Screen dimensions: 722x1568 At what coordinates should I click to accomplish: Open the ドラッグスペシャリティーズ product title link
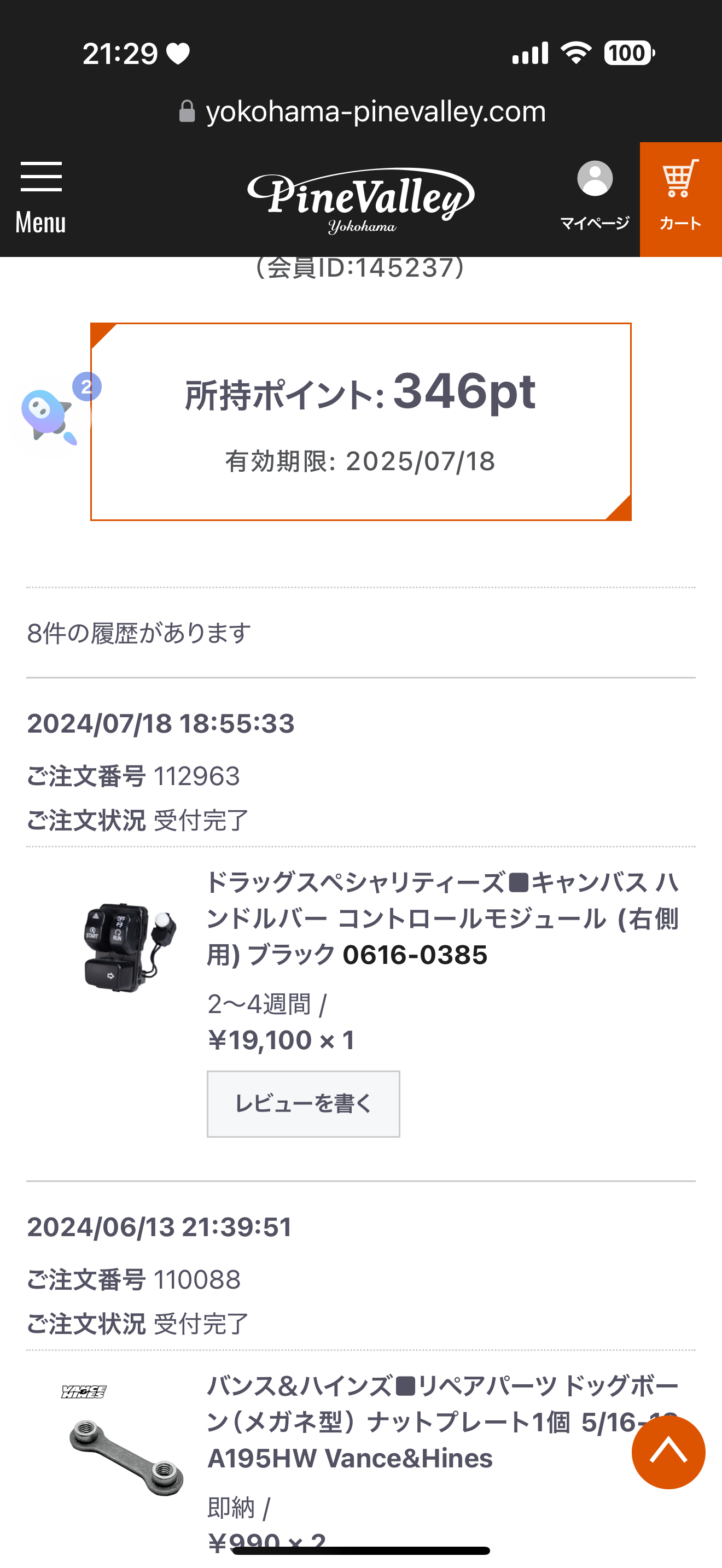click(x=442, y=918)
